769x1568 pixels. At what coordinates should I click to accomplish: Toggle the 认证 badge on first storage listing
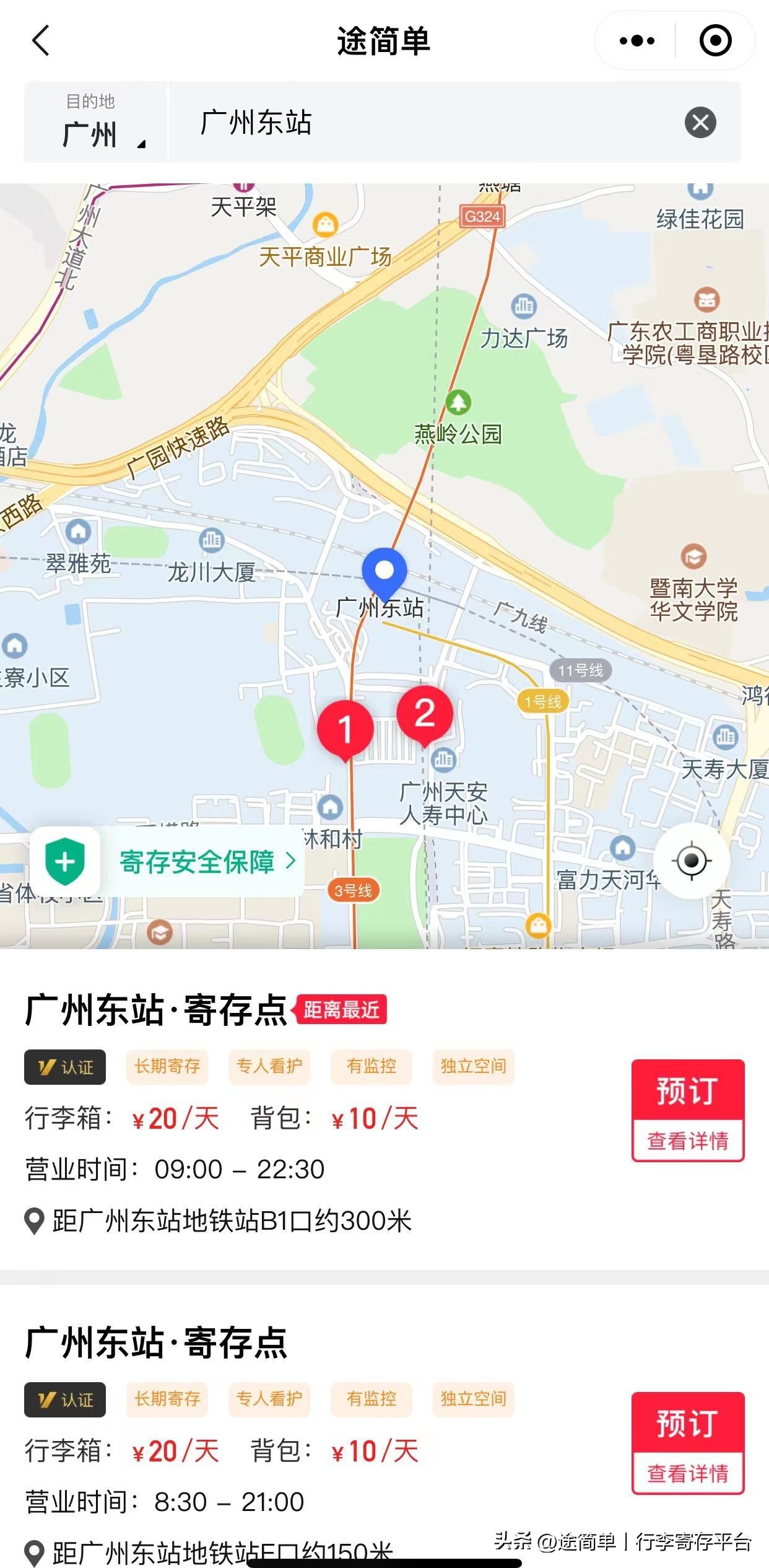(64, 1067)
